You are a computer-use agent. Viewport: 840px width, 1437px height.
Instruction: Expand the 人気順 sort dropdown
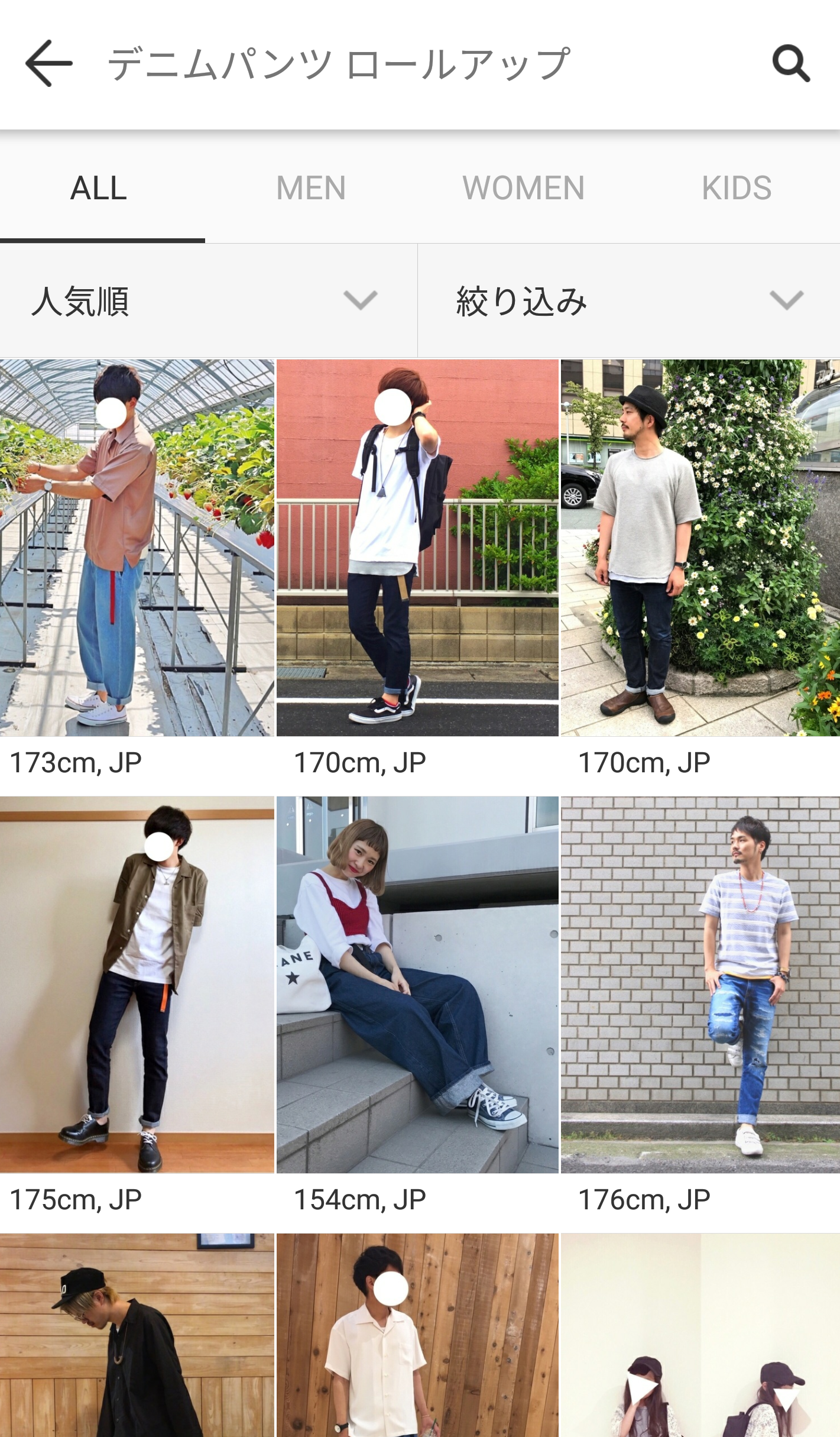pyautogui.click(x=209, y=300)
